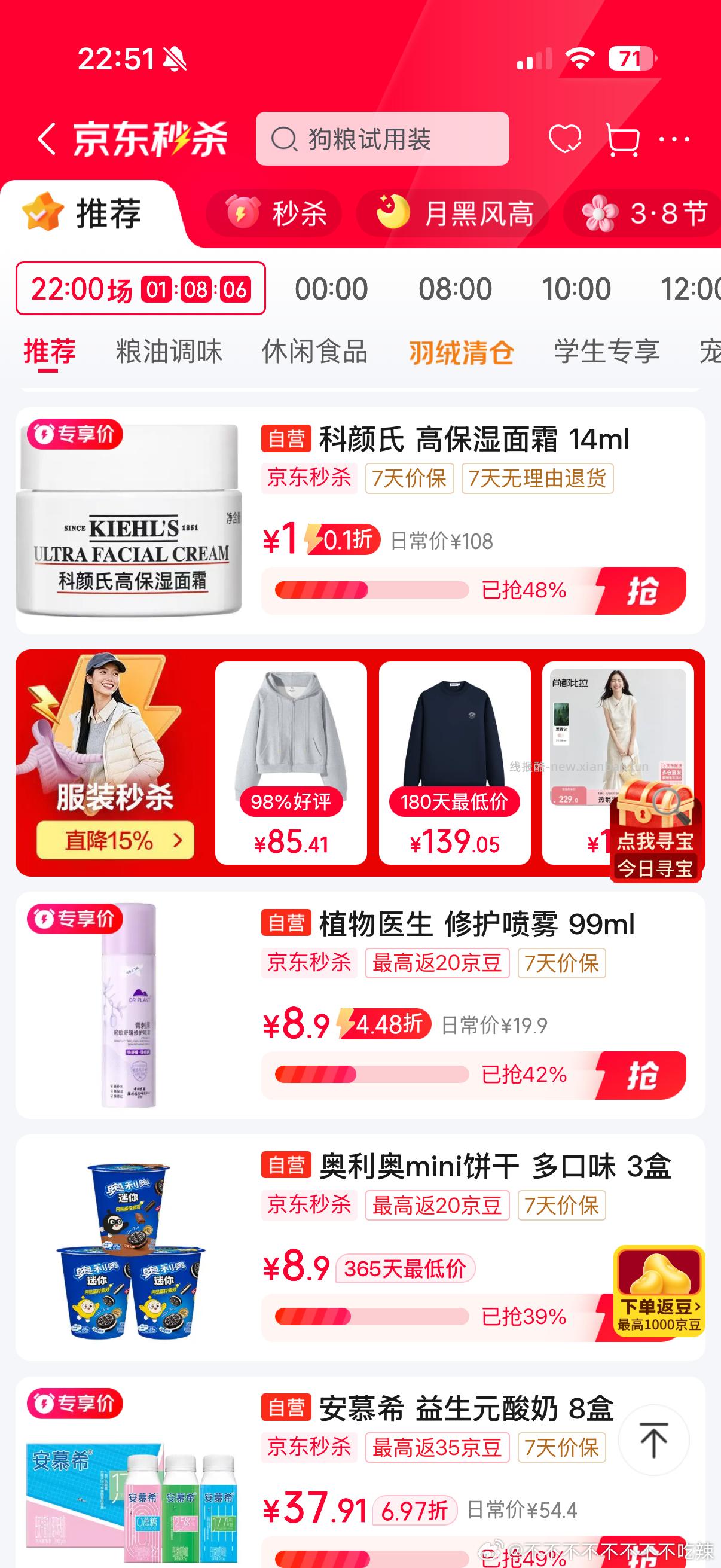Screen dimensions: 721x1568
Task: Show the 学生专享 category
Action: (x=607, y=352)
